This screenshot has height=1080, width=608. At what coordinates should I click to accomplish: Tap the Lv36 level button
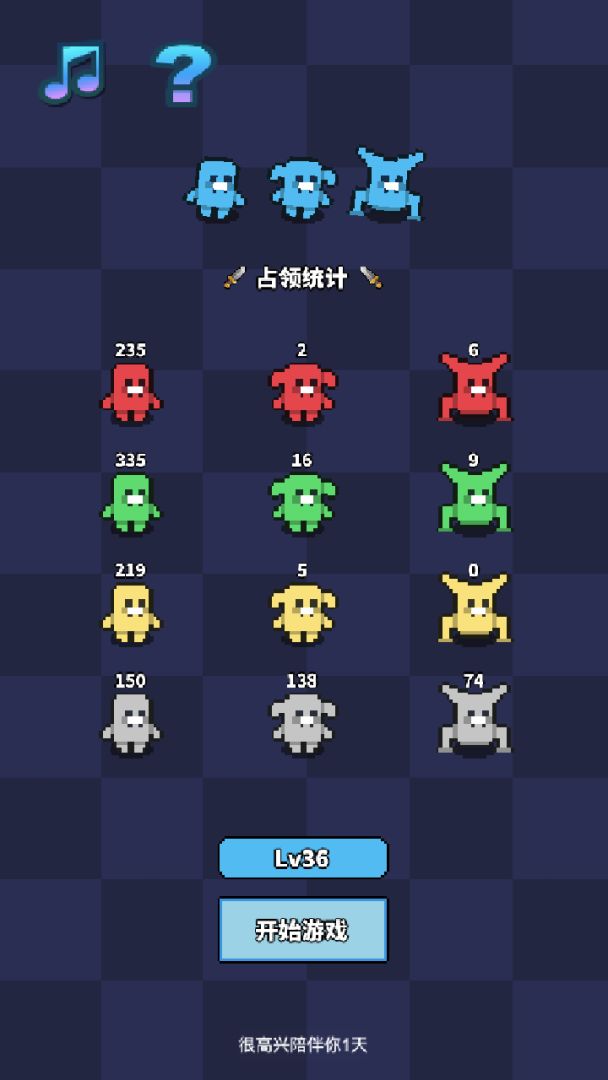pyautogui.click(x=303, y=858)
